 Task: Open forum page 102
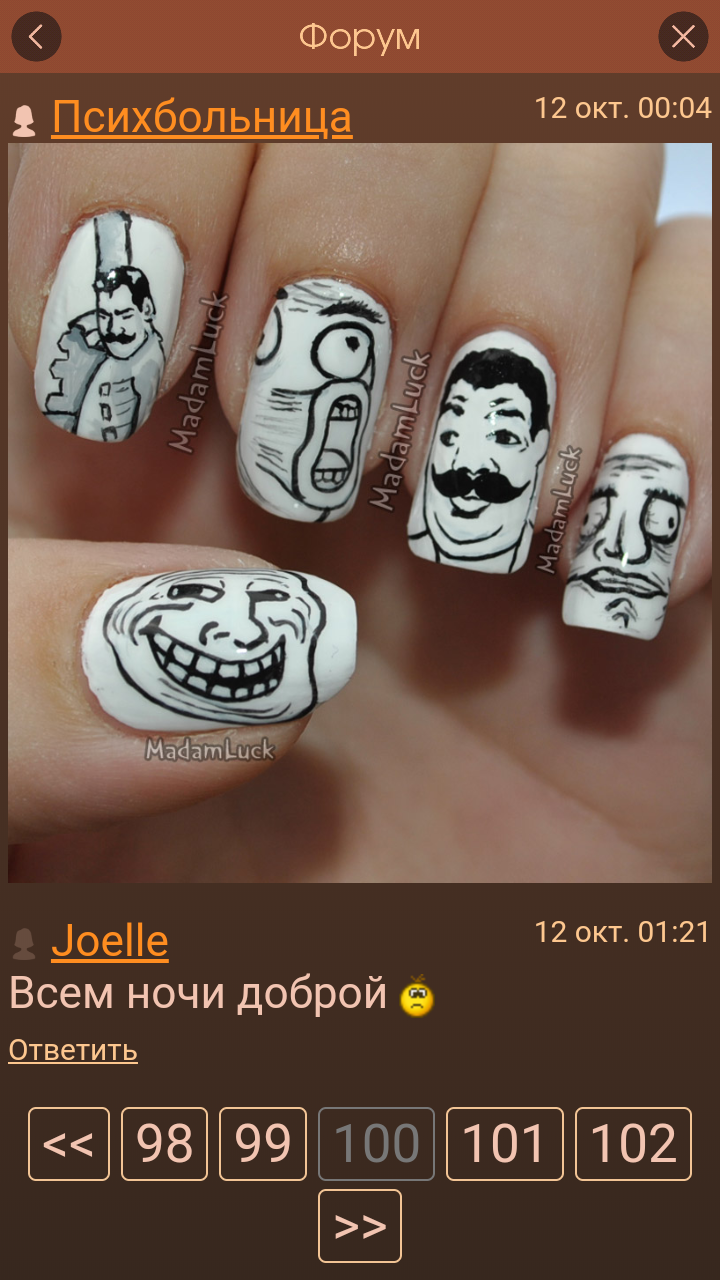pos(633,1144)
